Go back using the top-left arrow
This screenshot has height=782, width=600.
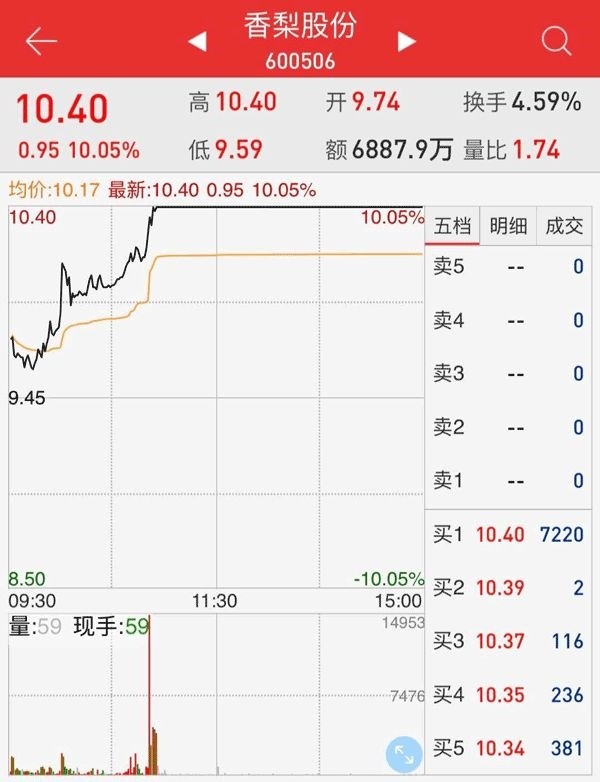[x=41, y=41]
